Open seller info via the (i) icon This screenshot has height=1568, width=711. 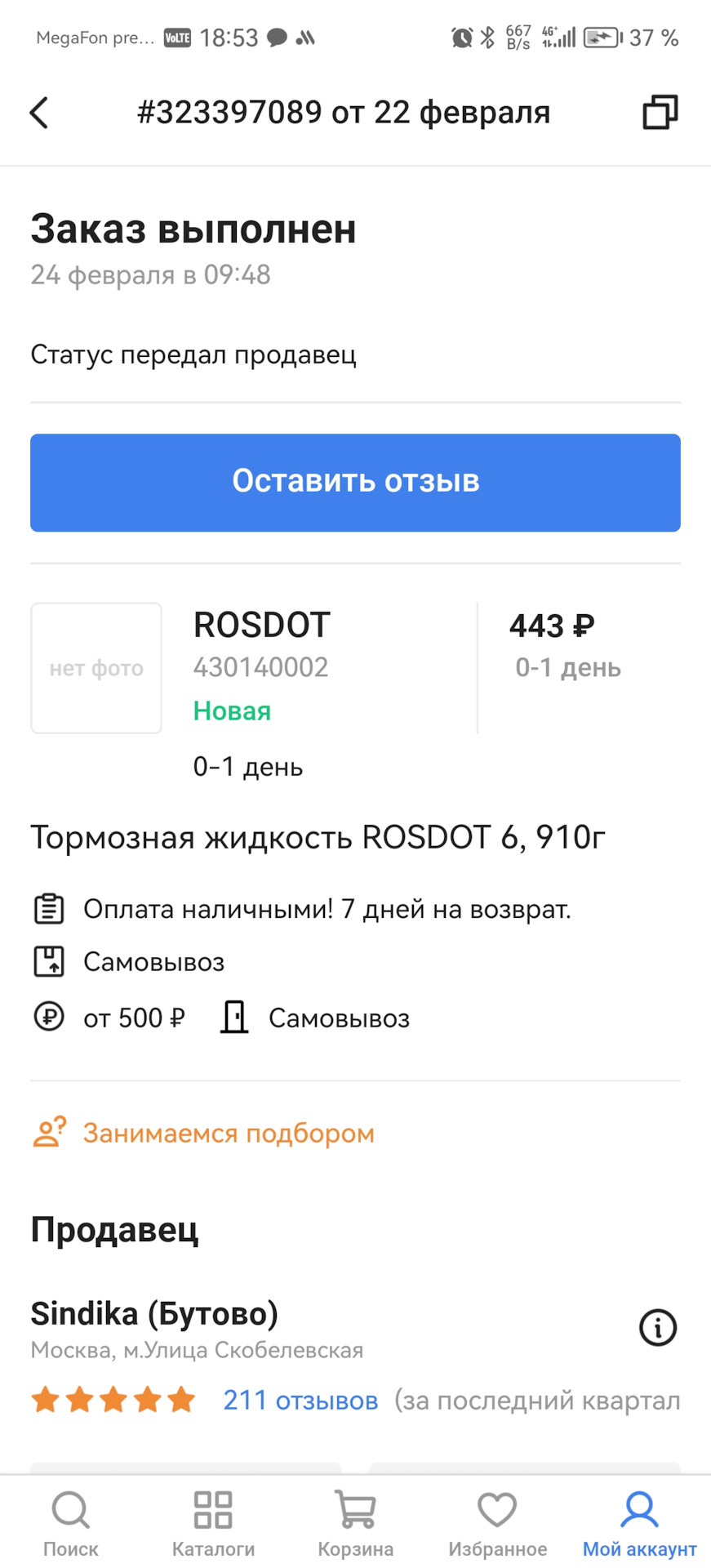tap(657, 1327)
